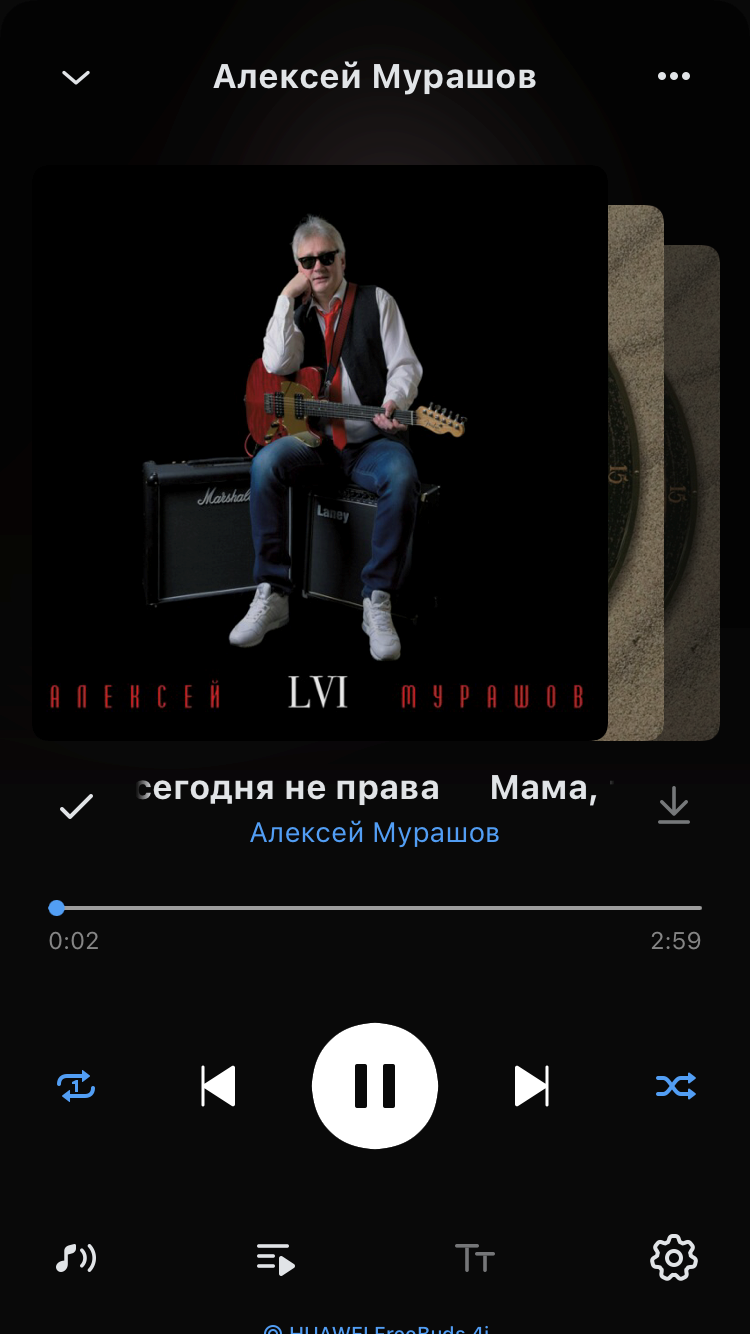Image resolution: width=750 pixels, height=1334 pixels.
Task: Open artist link Алексей Мурашов under the title
Action: pos(374,832)
